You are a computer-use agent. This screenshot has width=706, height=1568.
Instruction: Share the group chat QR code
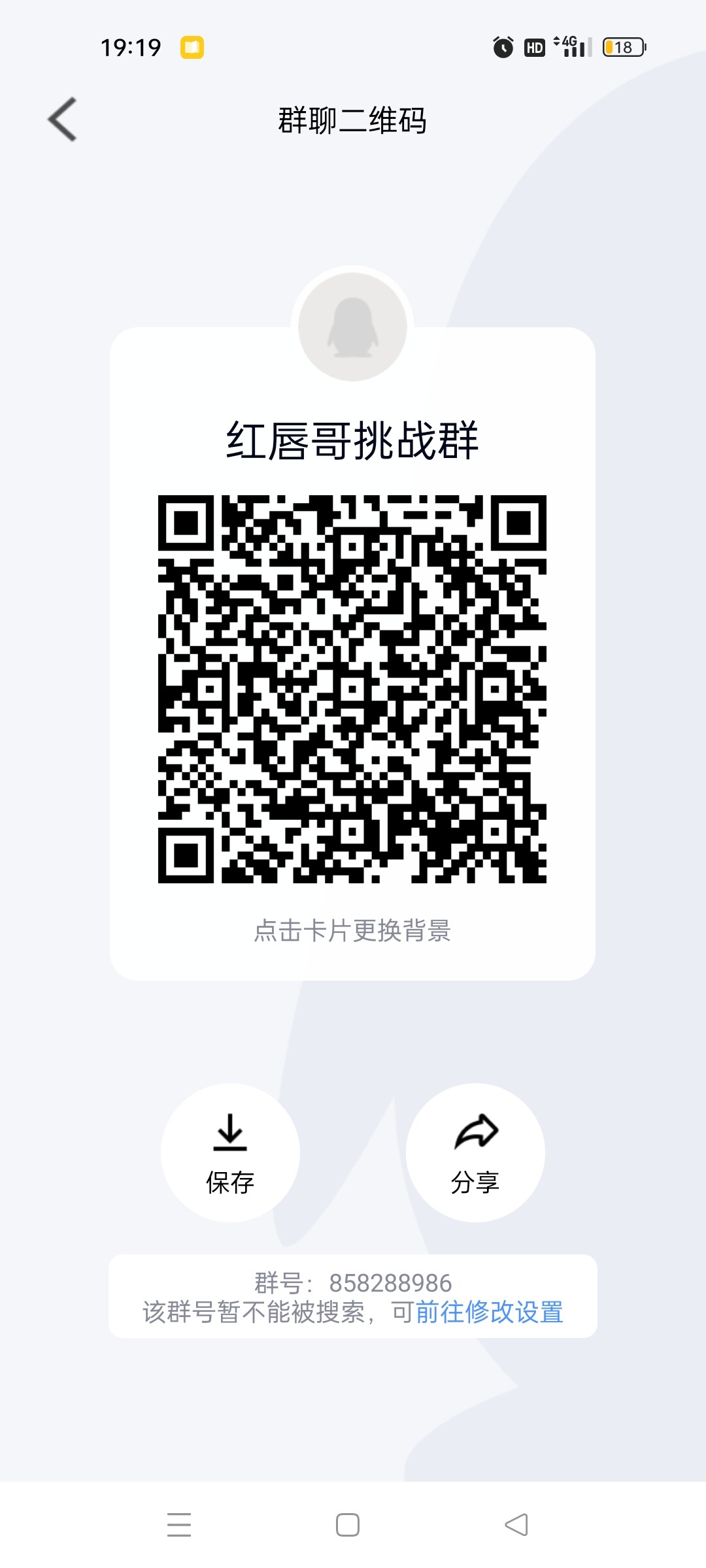[475, 1152]
